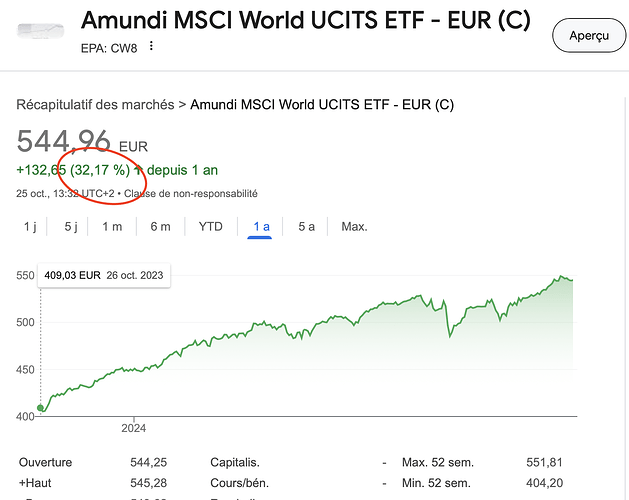Select the 6 m time range
The width and height of the screenshot is (629, 500).
point(160,227)
